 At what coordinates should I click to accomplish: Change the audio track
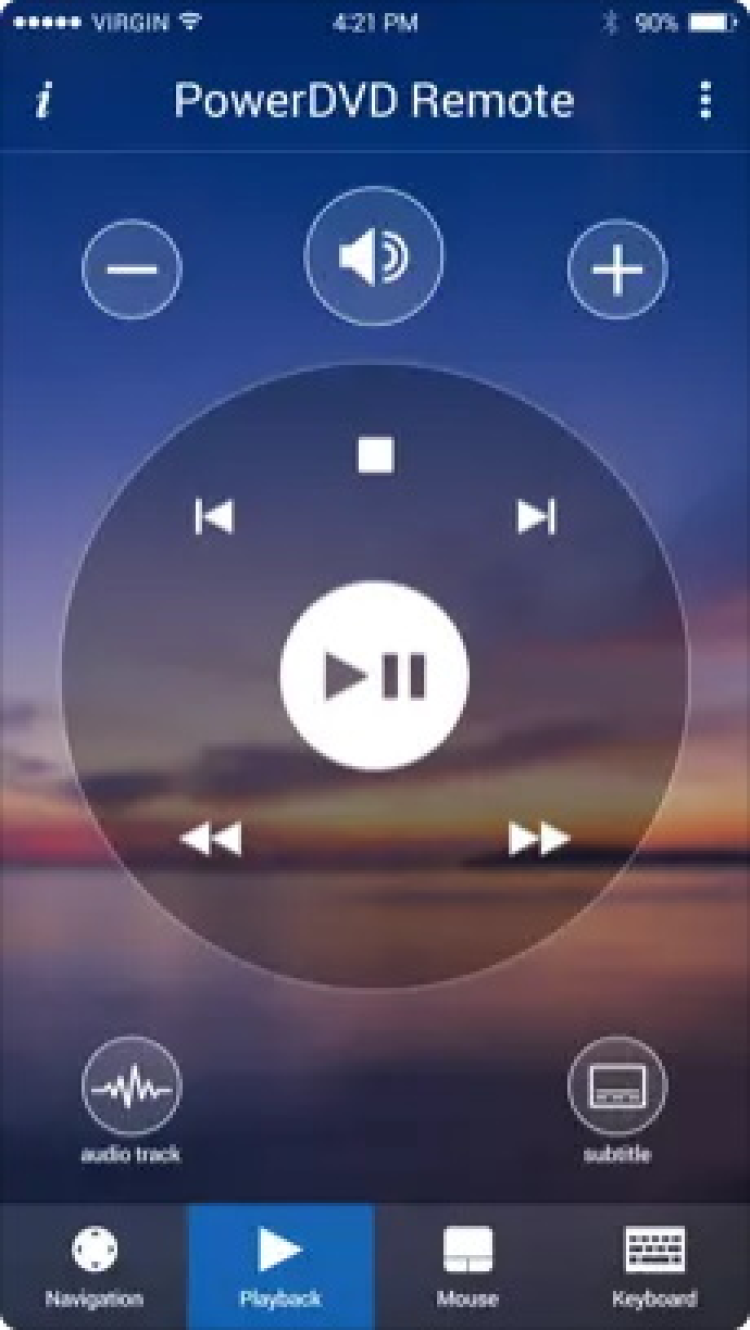[x=131, y=1087]
